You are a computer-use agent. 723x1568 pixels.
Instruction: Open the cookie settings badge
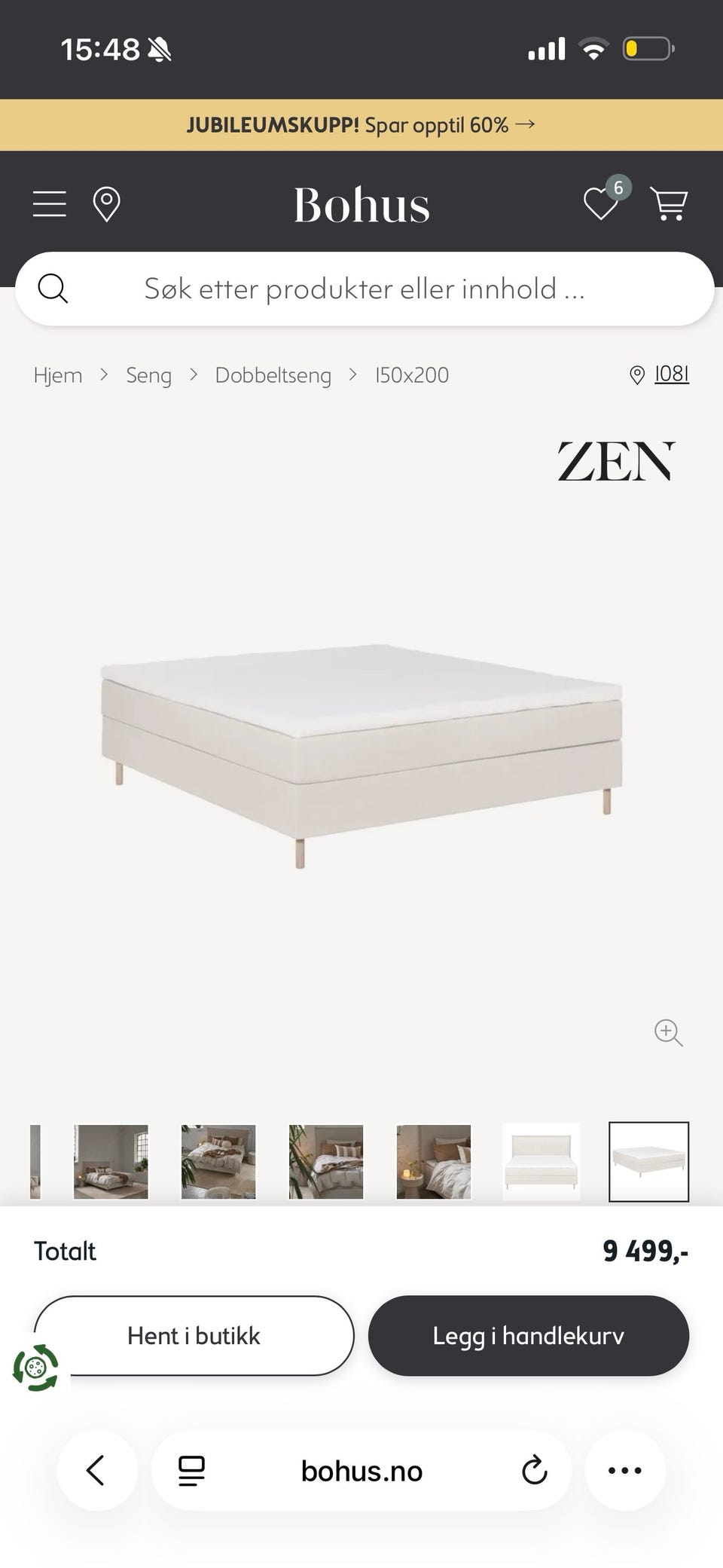point(35,1367)
